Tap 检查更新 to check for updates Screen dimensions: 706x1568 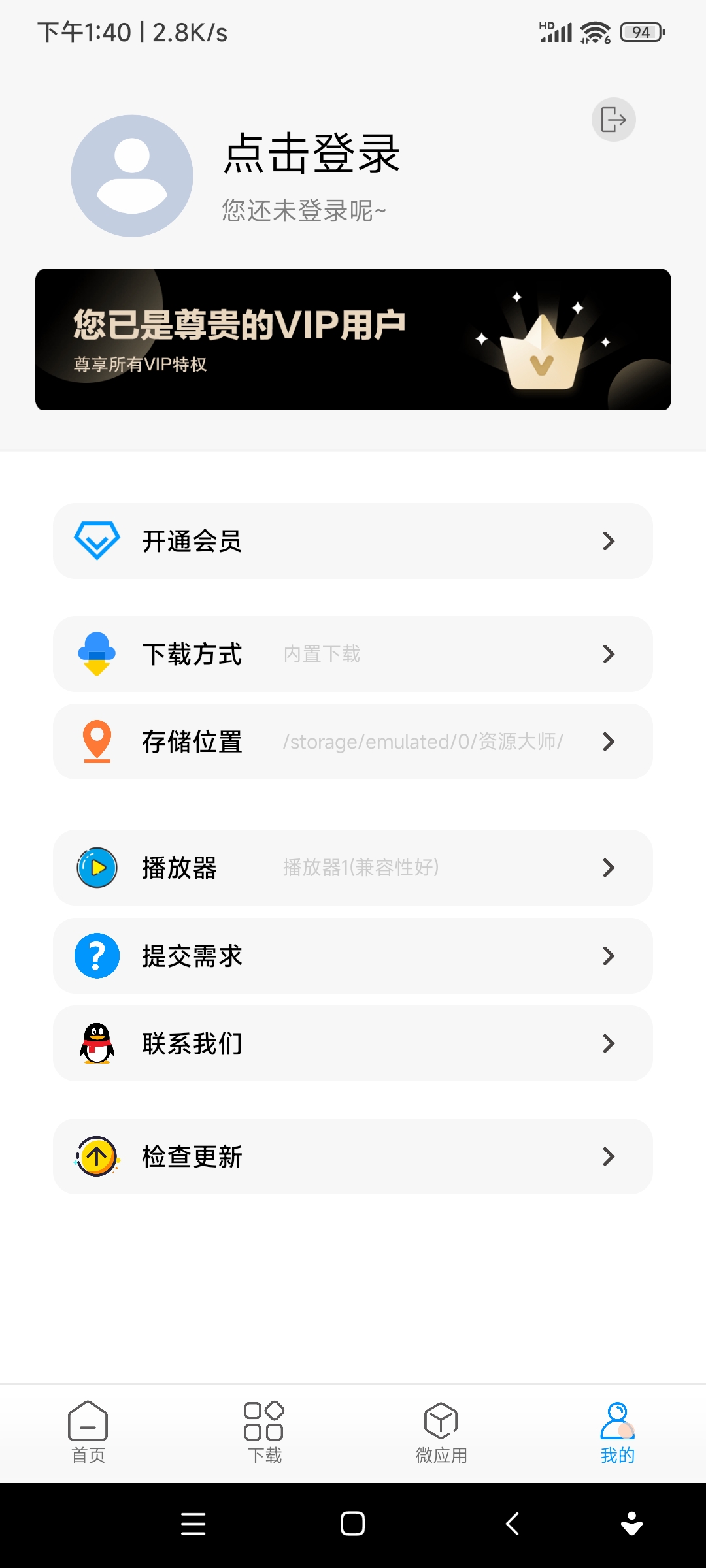pos(353,1156)
